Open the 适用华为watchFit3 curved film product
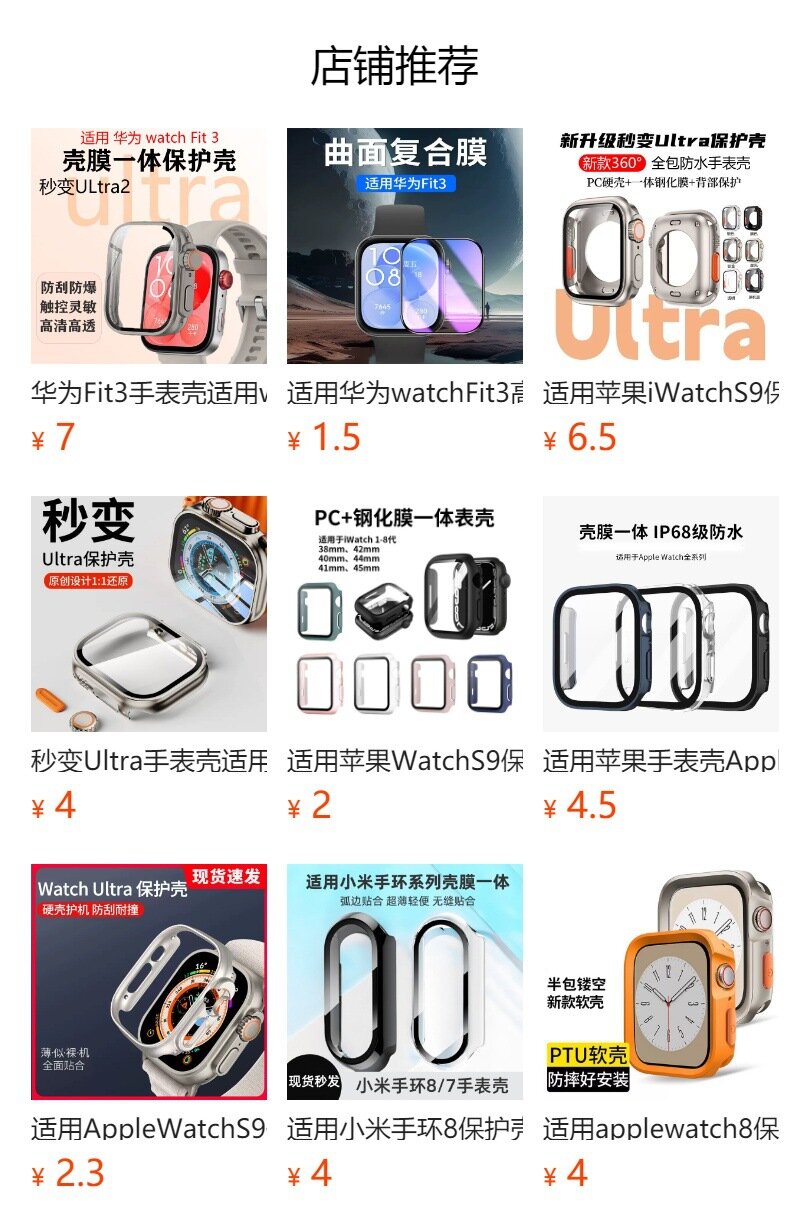This screenshot has height=1232, width=790. [404, 246]
